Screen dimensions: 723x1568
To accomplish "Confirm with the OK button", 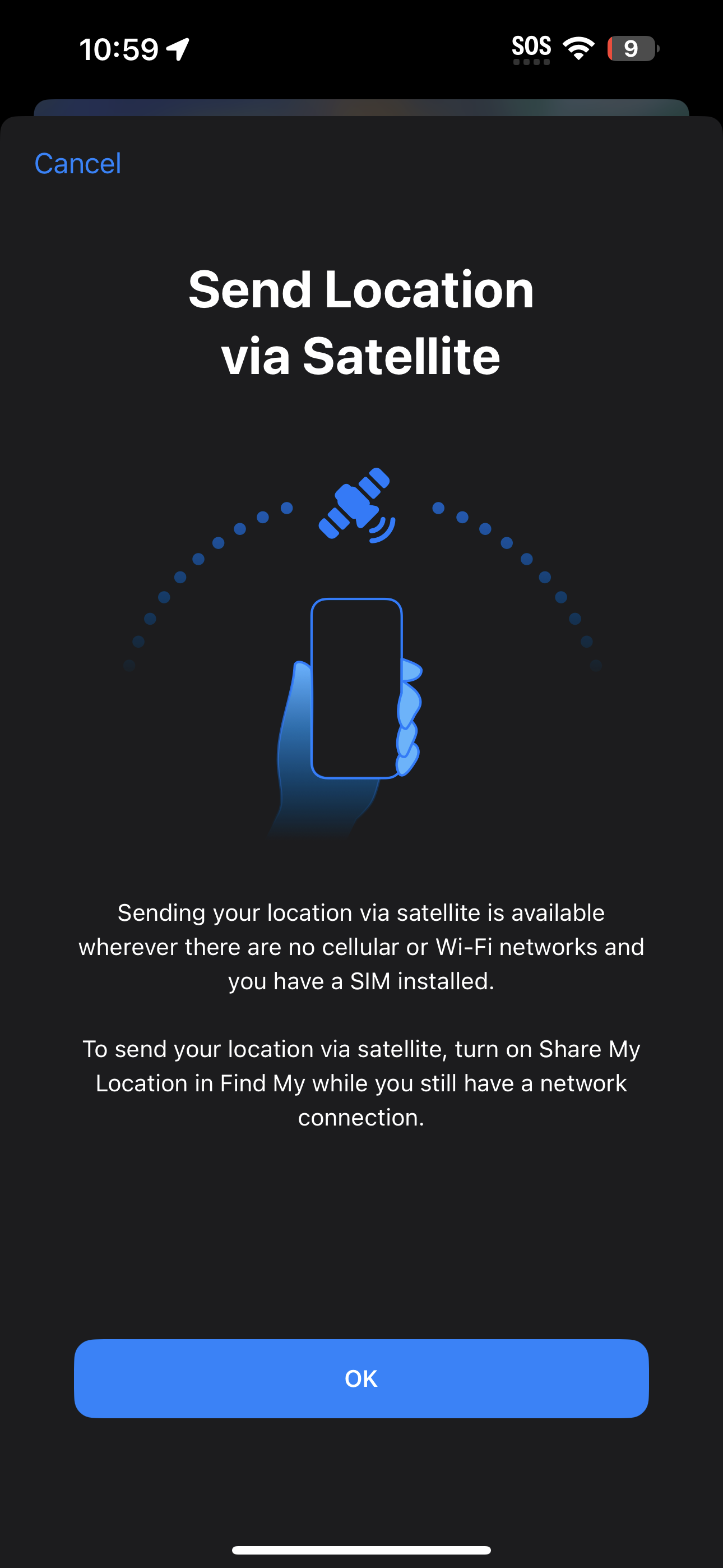I will pos(361,1378).
